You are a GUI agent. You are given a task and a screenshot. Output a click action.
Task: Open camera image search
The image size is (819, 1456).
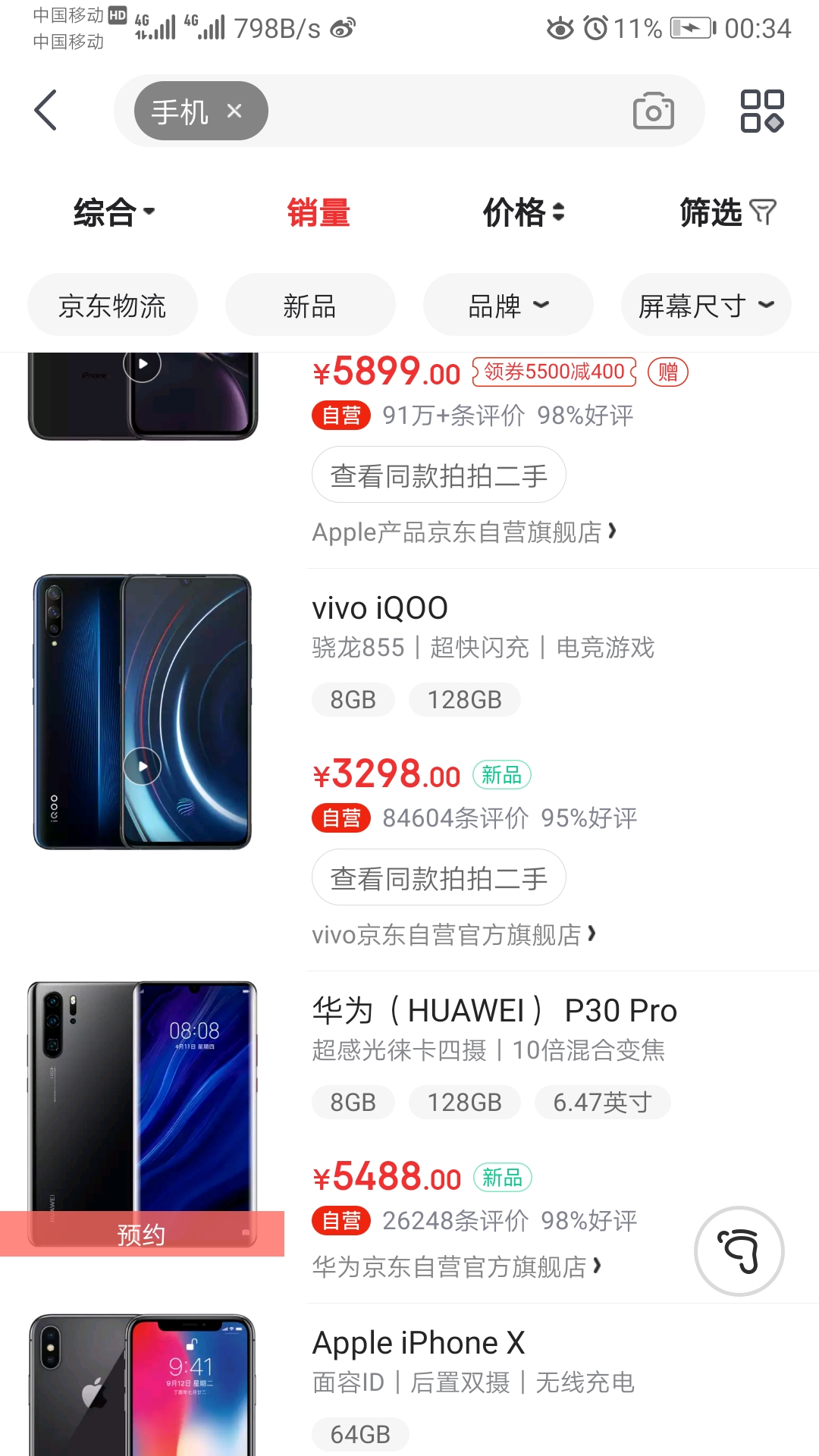pyautogui.click(x=653, y=111)
